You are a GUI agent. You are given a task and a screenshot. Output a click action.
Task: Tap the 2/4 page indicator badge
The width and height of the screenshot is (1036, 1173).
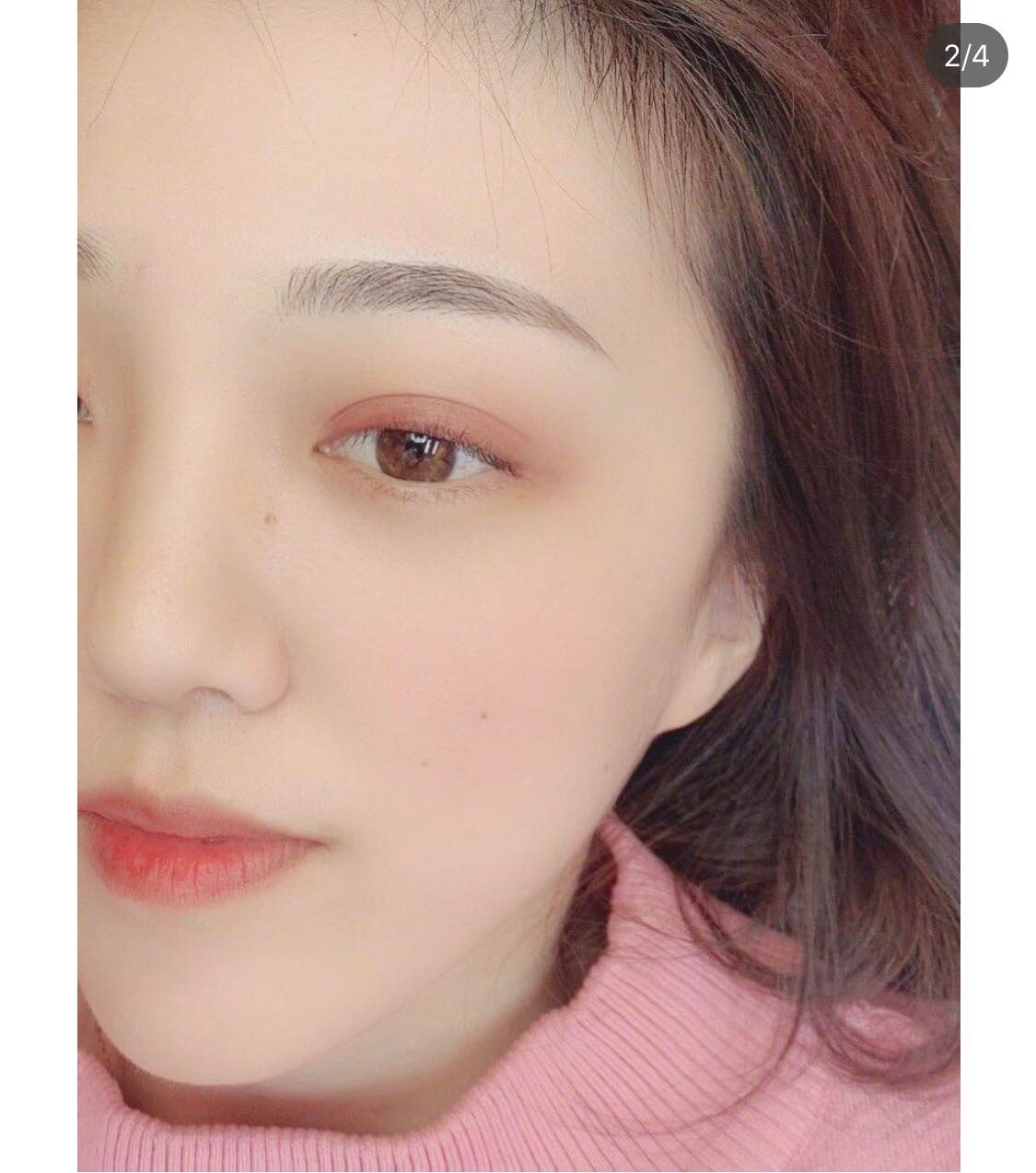pos(966,56)
